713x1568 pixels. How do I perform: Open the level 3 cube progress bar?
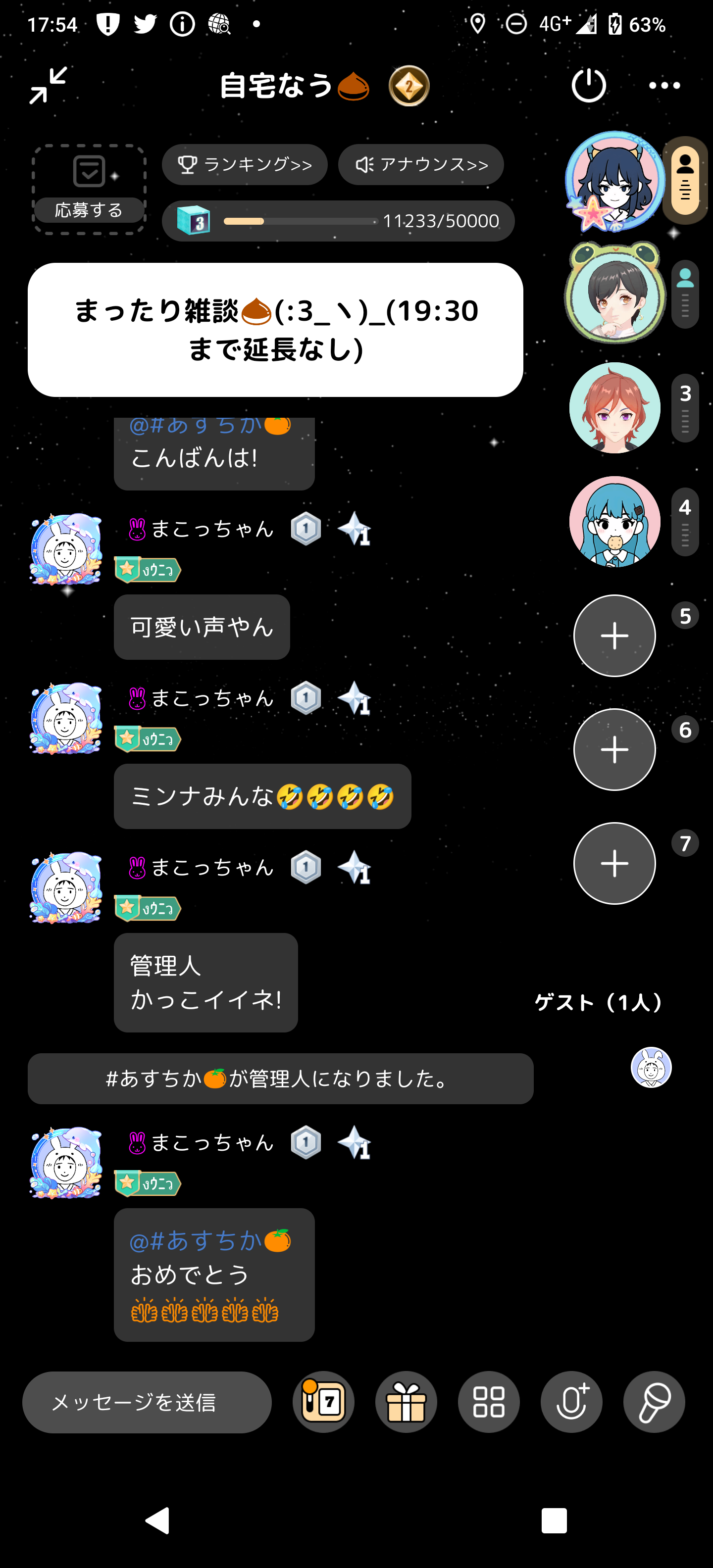point(338,221)
